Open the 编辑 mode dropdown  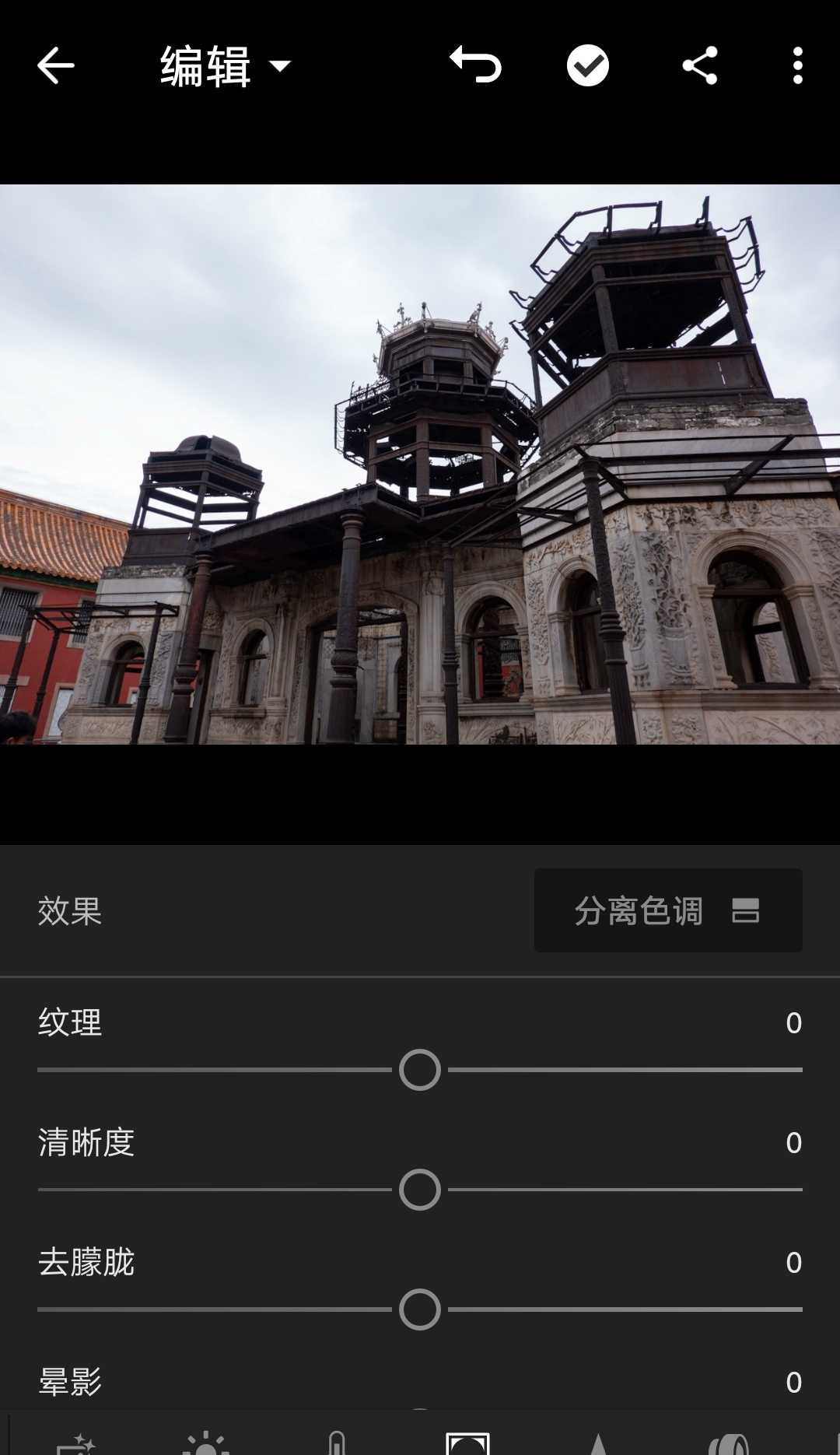(225, 66)
